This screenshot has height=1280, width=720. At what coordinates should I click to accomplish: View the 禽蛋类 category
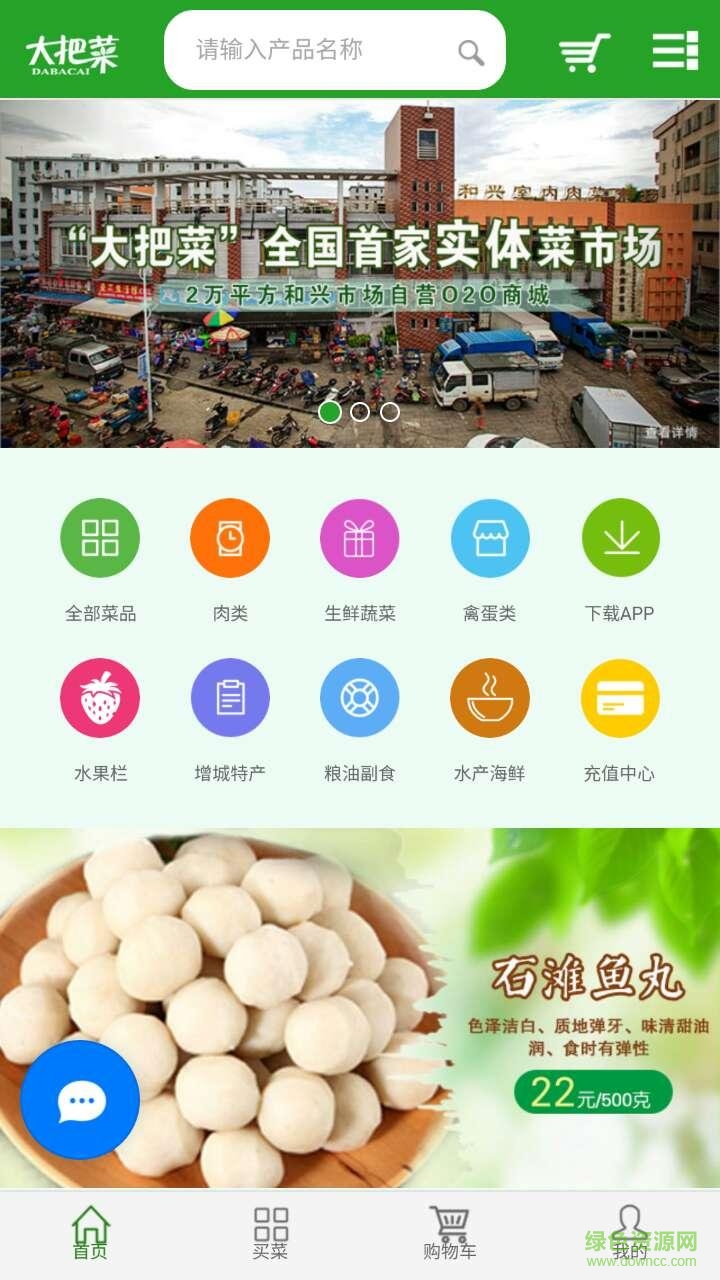pyautogui.click(x=490, y=540)
